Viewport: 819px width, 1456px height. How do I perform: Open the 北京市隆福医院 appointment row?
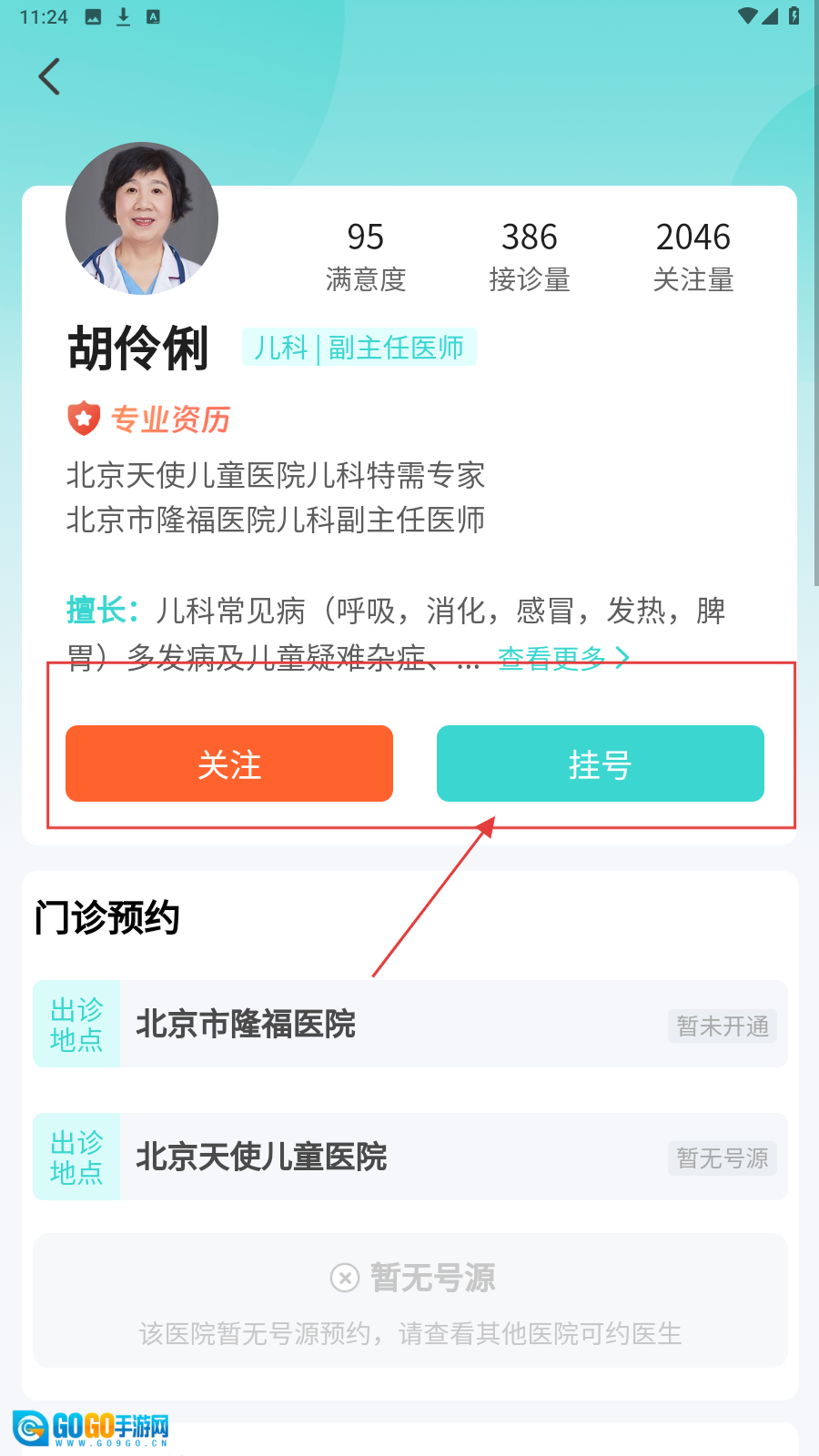pyautogui.click(x=409, y=1024)
